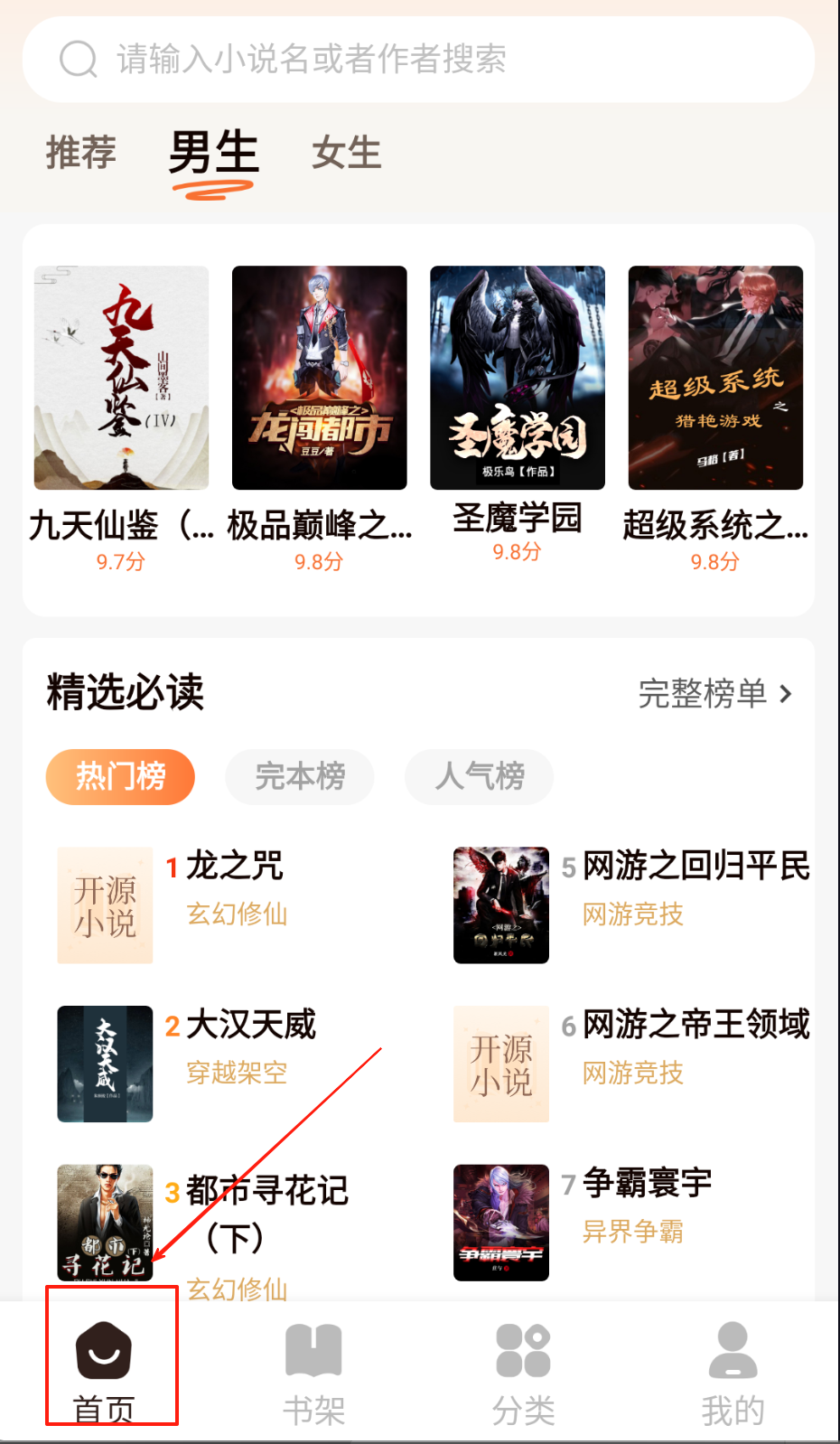The width and height of the screenshot is (840, 1444).
Task: Switch to the 女生 tab
Action: point(347,152)
